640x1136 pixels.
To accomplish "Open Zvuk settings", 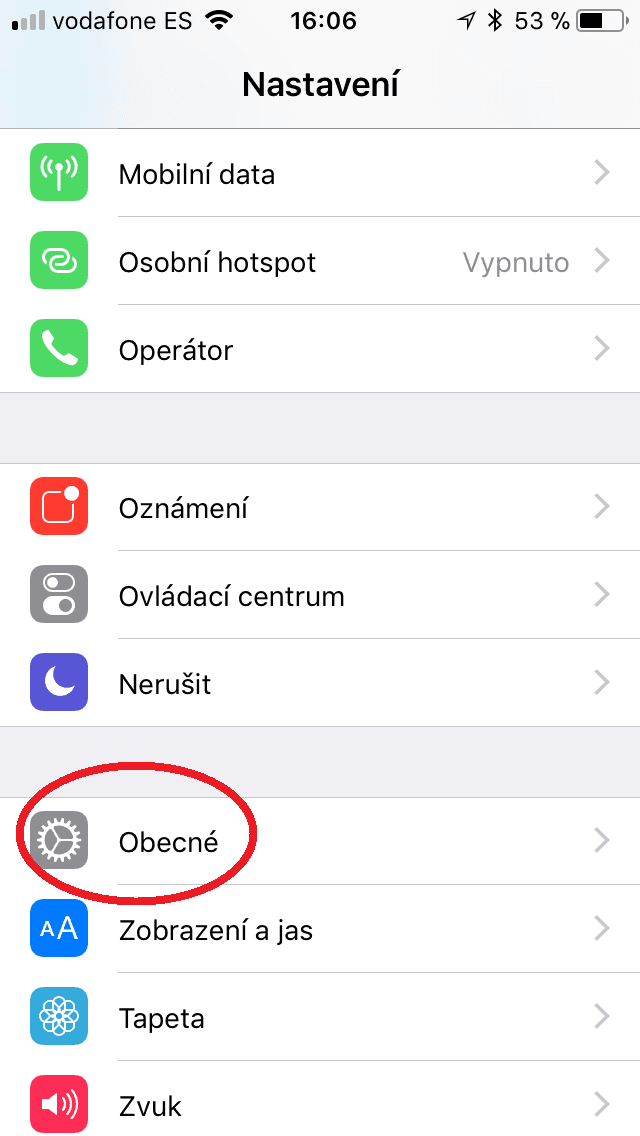I will pyautogui.click(x=320, y=1104).
